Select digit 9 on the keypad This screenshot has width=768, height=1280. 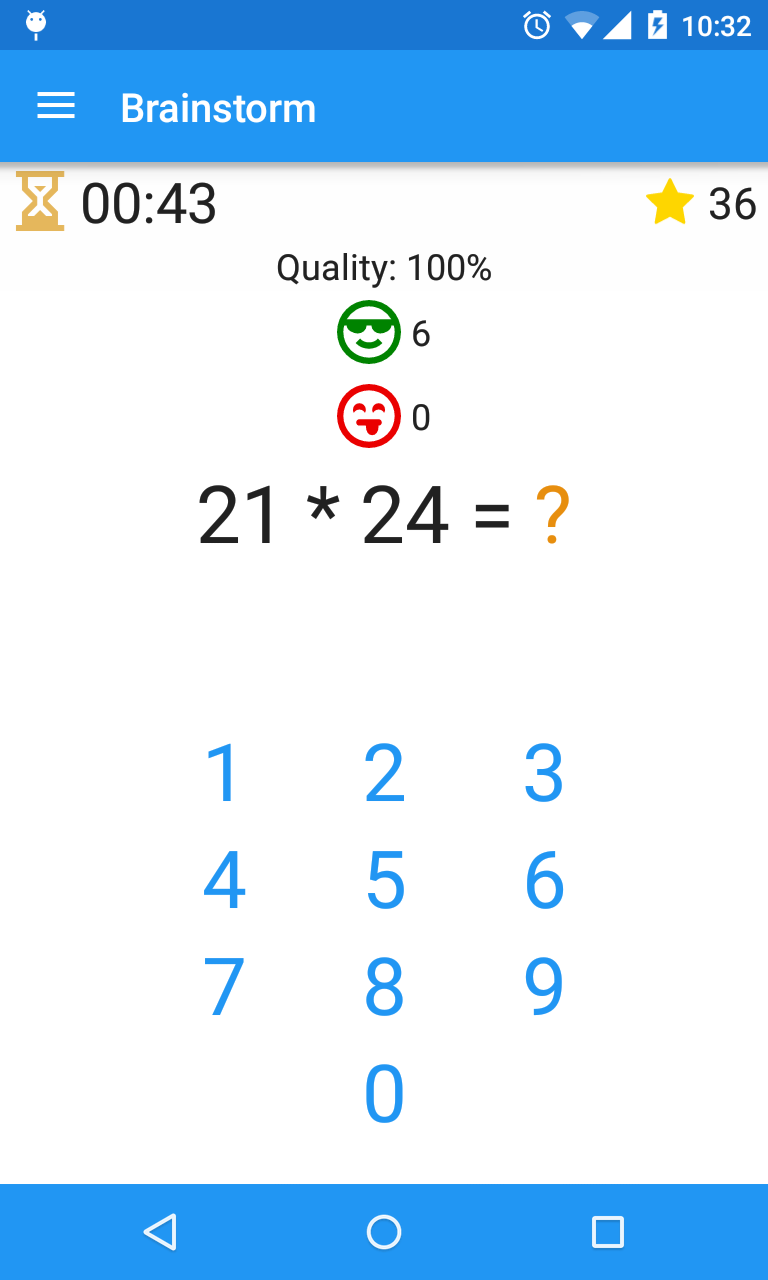544,987
